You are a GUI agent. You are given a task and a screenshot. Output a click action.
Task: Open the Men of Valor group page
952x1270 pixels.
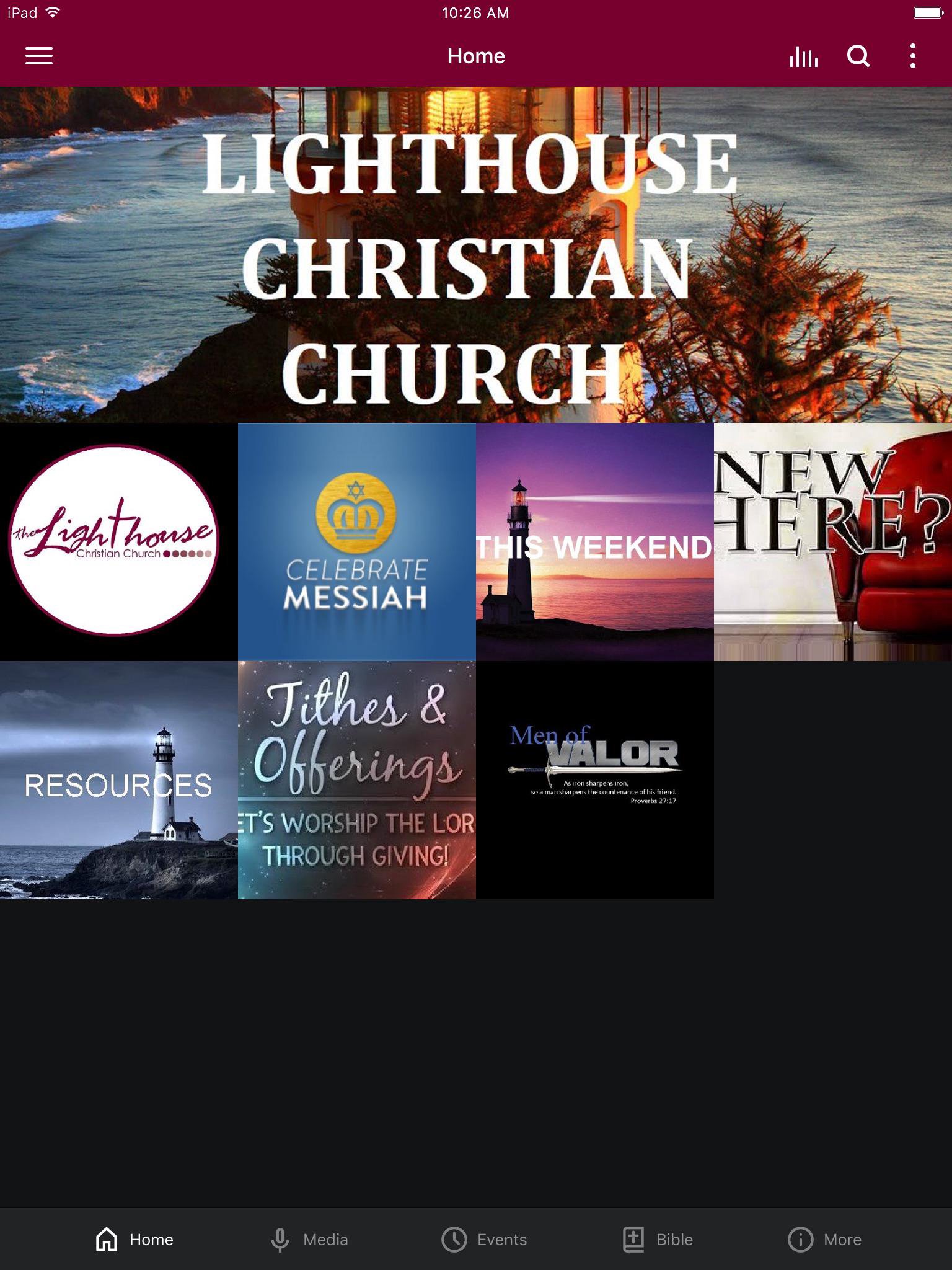(x=594, y=785)
